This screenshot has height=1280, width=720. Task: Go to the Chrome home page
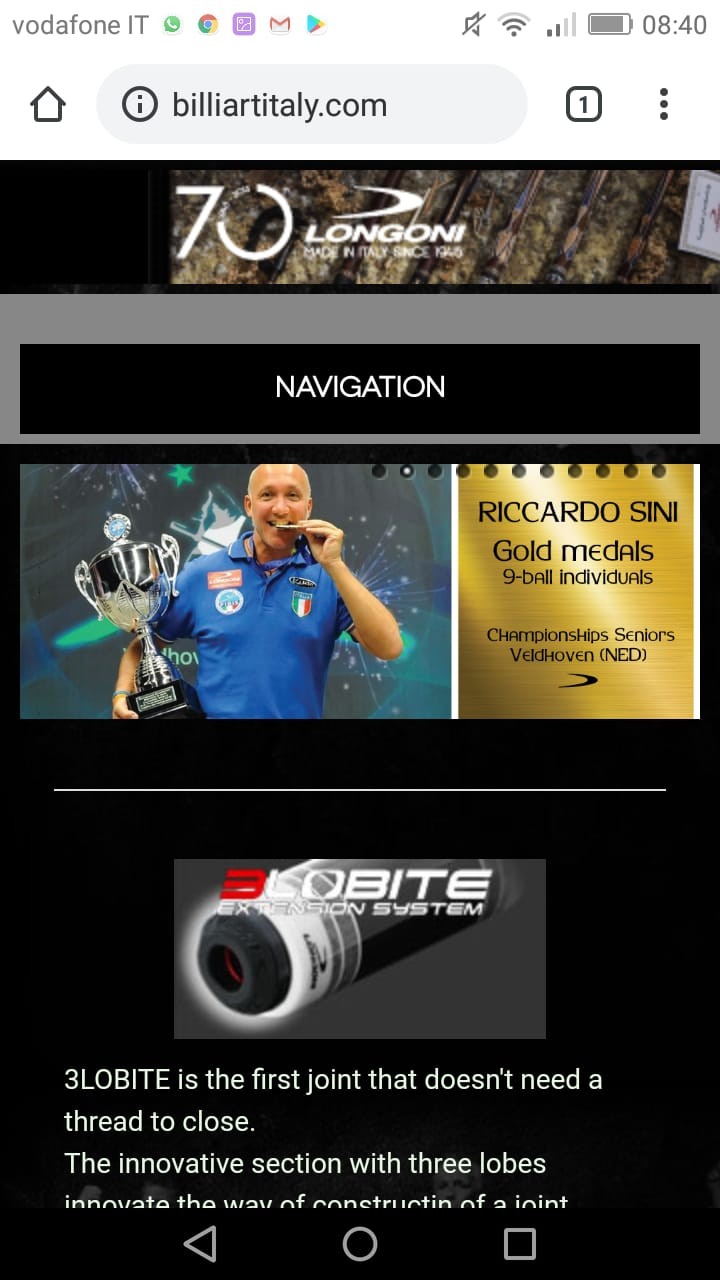(x=48, y=105)
